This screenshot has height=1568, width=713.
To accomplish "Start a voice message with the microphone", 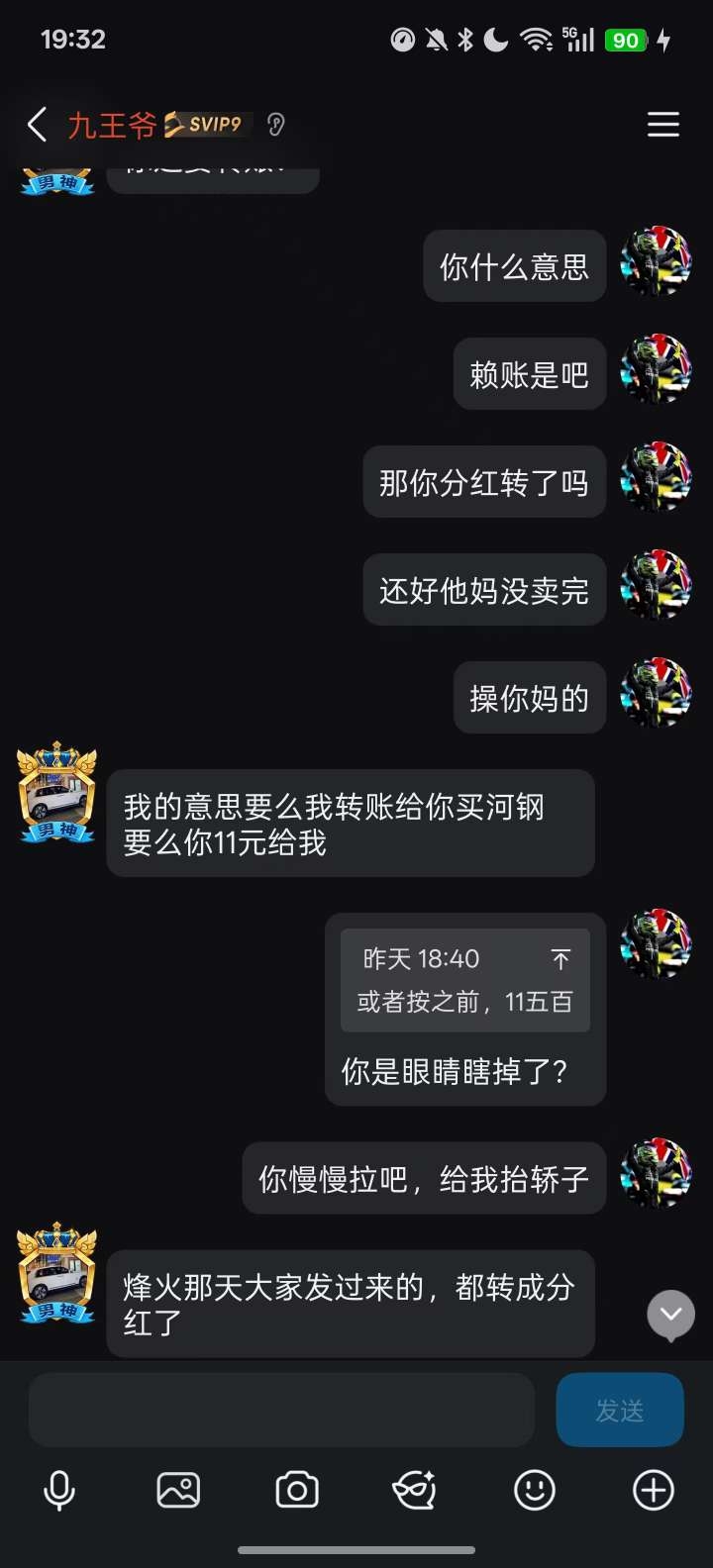I will [59, 1490].
